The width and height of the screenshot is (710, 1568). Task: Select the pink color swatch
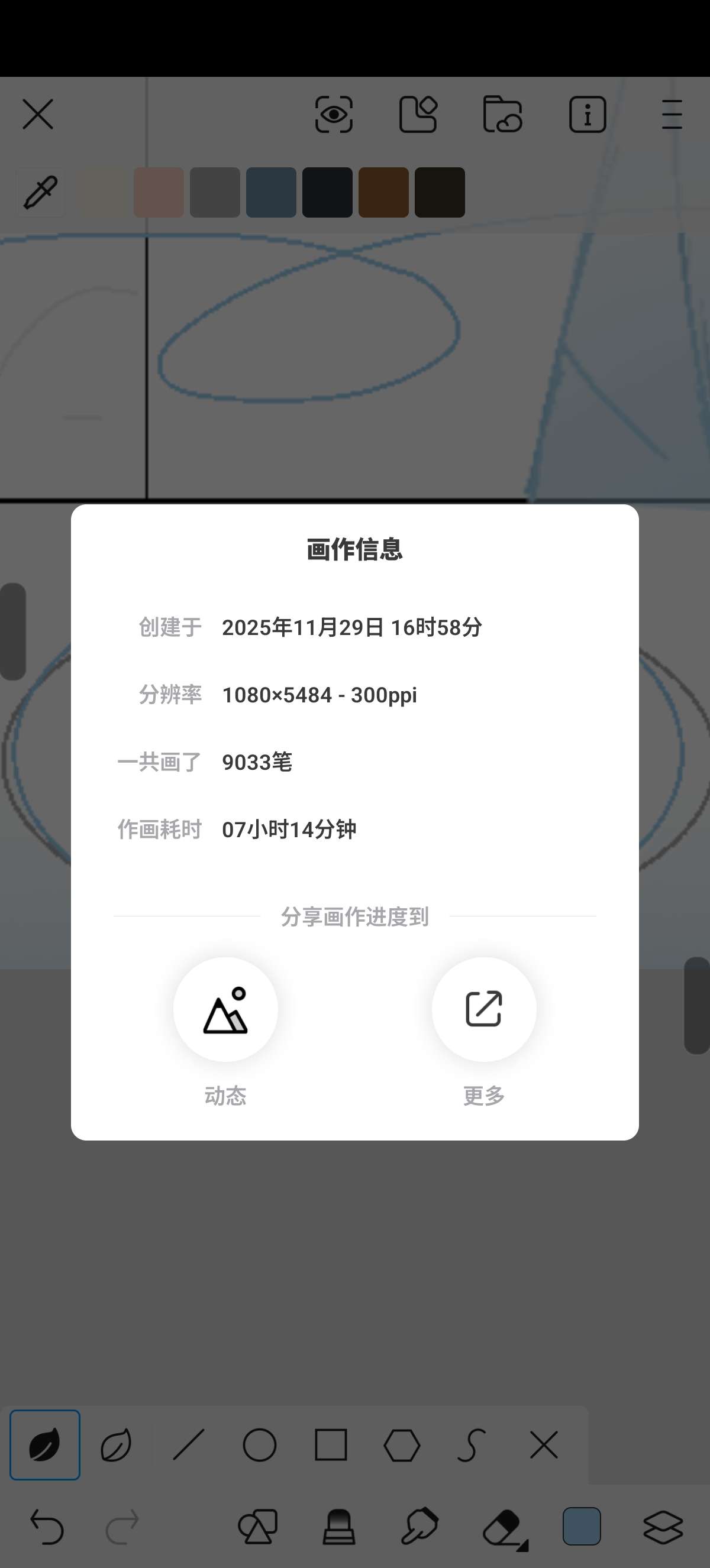click(159, 192)
